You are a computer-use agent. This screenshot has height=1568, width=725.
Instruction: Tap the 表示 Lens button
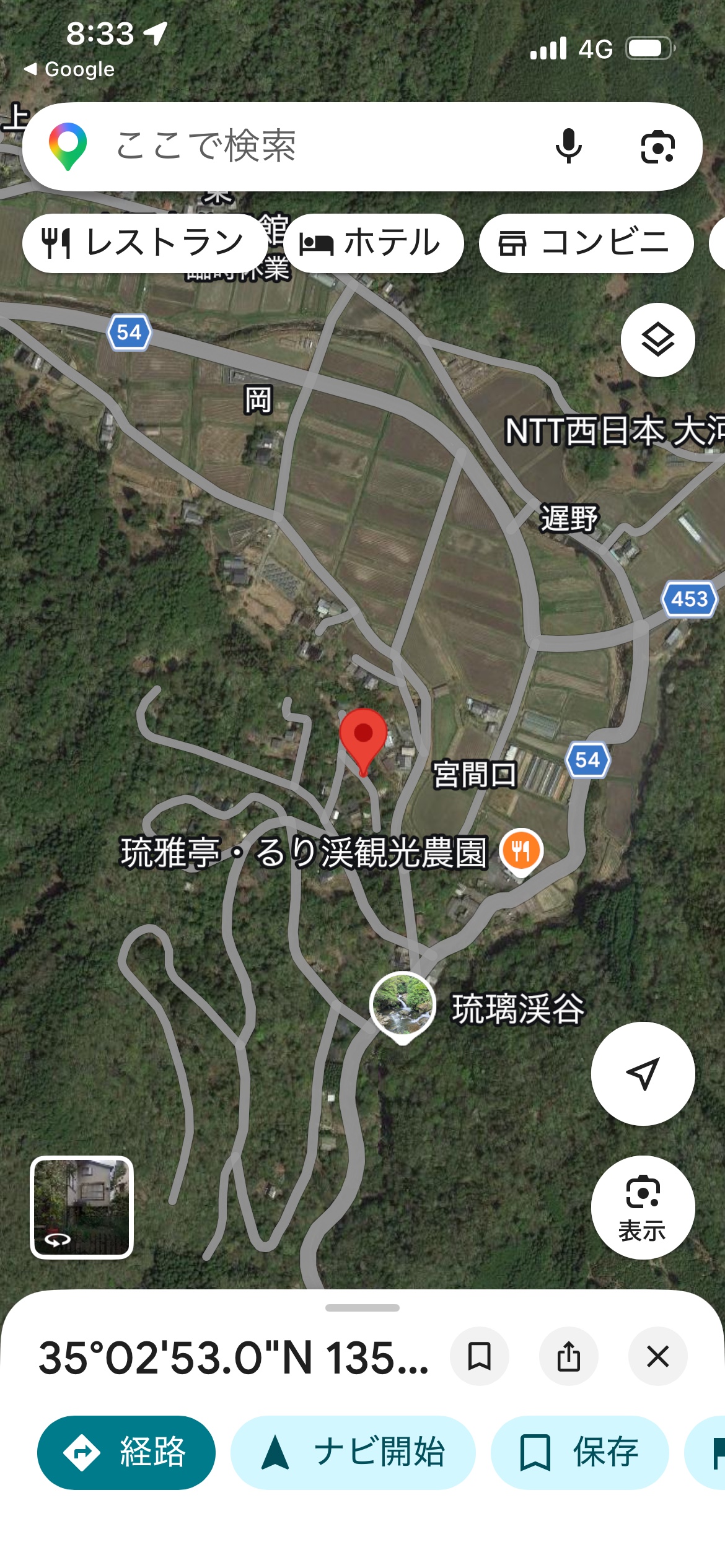(643, 1207)
